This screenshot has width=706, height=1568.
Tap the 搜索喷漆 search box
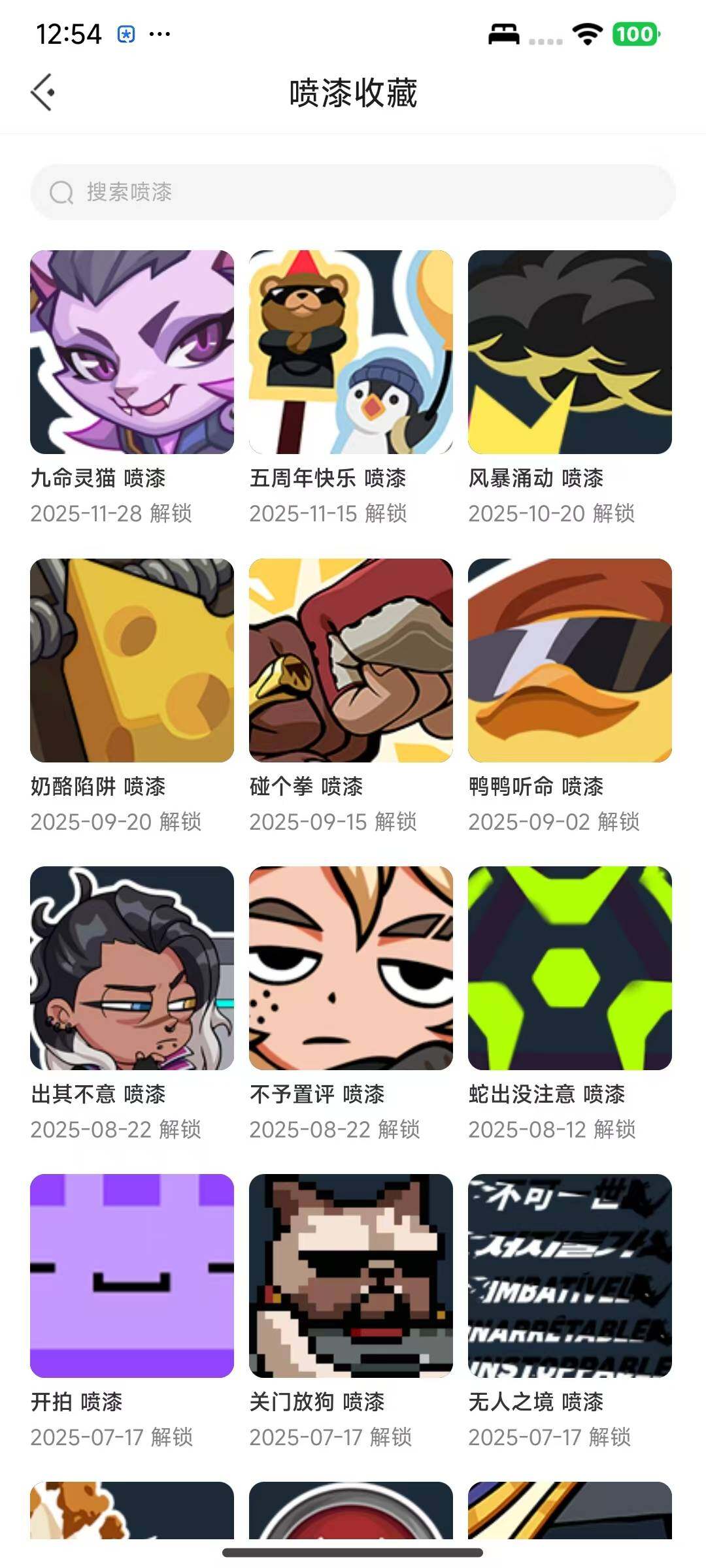click(x=353, y=192)
